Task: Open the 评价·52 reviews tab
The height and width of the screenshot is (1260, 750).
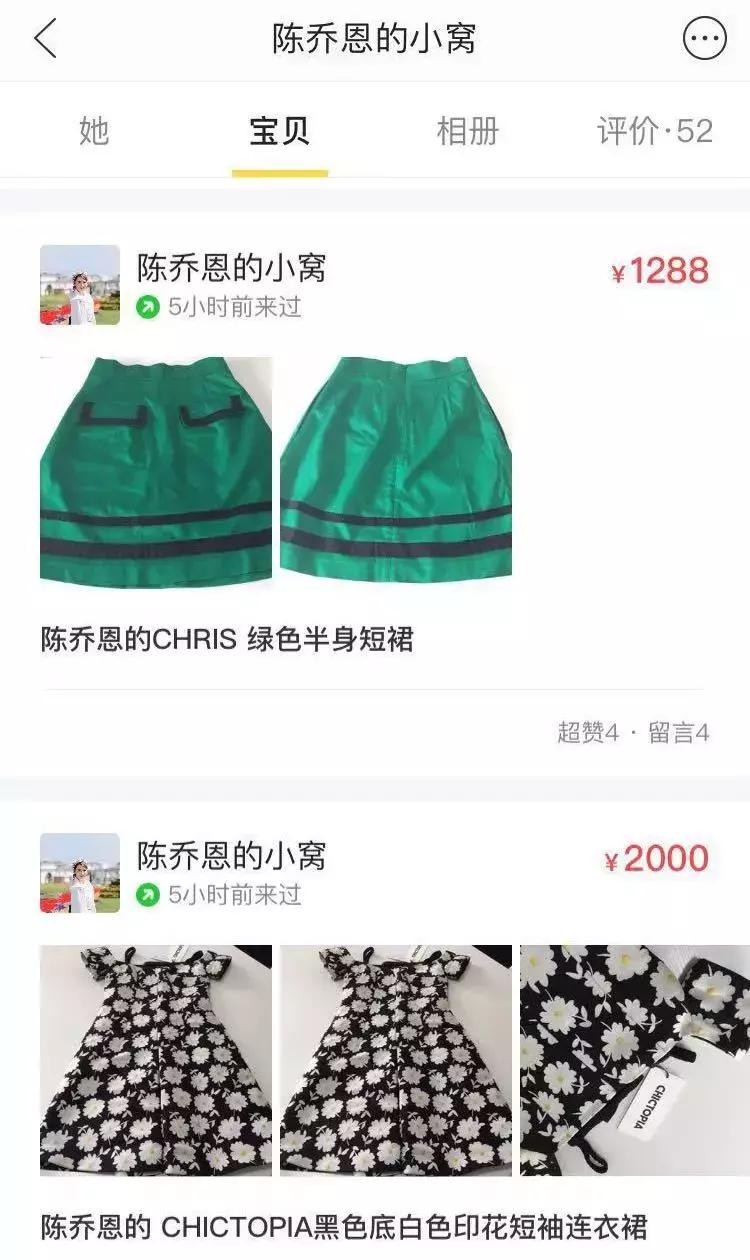Action: [654, 131]
